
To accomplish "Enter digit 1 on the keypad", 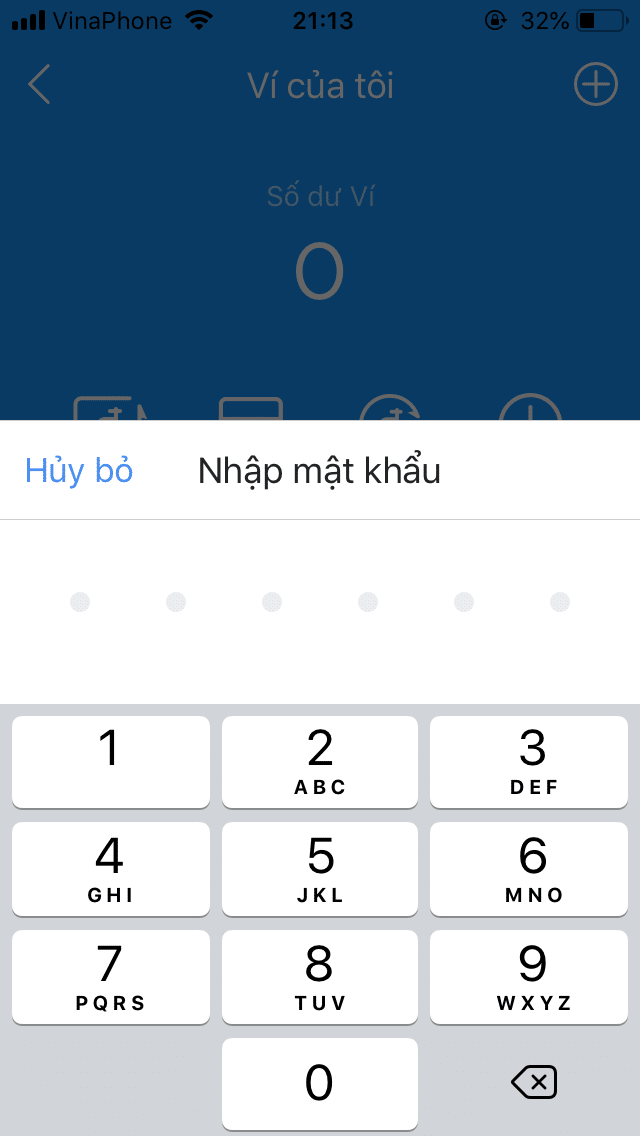I will tap(111, 761).
